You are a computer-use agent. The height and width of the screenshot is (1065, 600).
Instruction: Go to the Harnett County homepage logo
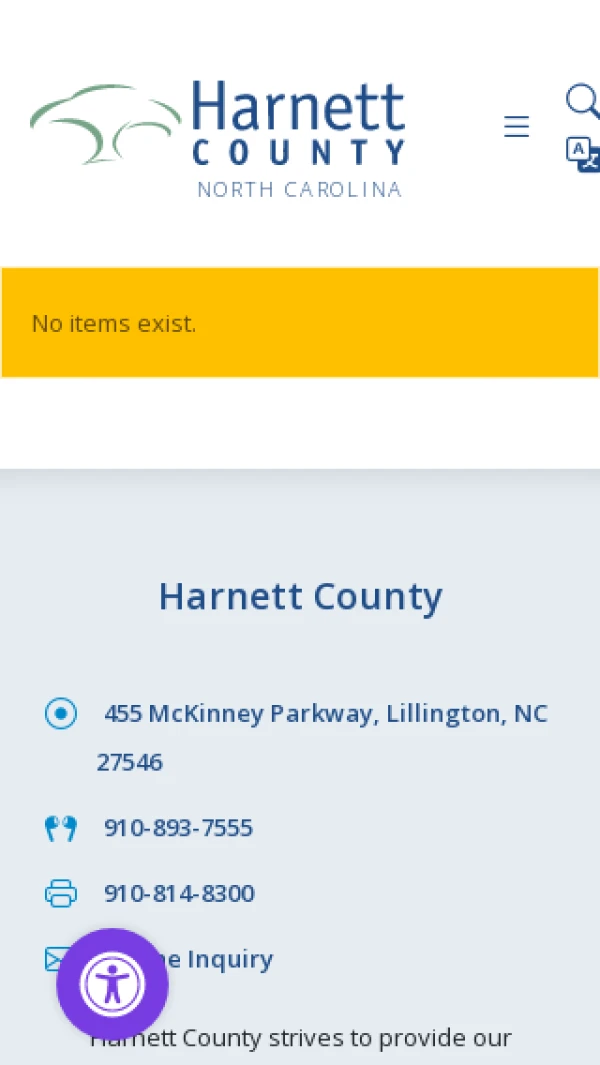218,139
